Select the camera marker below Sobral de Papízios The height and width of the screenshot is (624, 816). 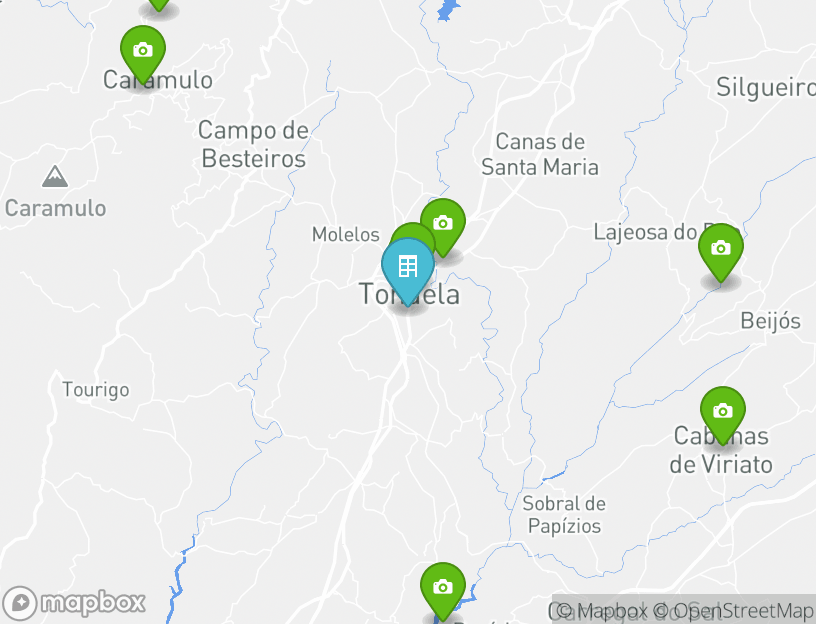click(442, 588)
